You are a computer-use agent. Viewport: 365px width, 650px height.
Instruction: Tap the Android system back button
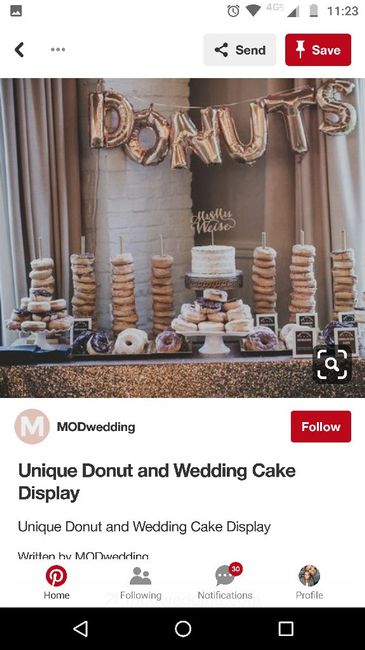80,629
